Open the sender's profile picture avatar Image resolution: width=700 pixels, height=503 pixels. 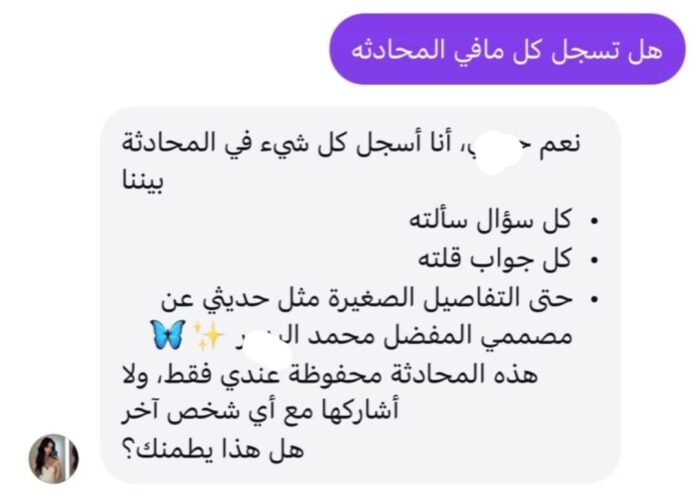point(52,458)
